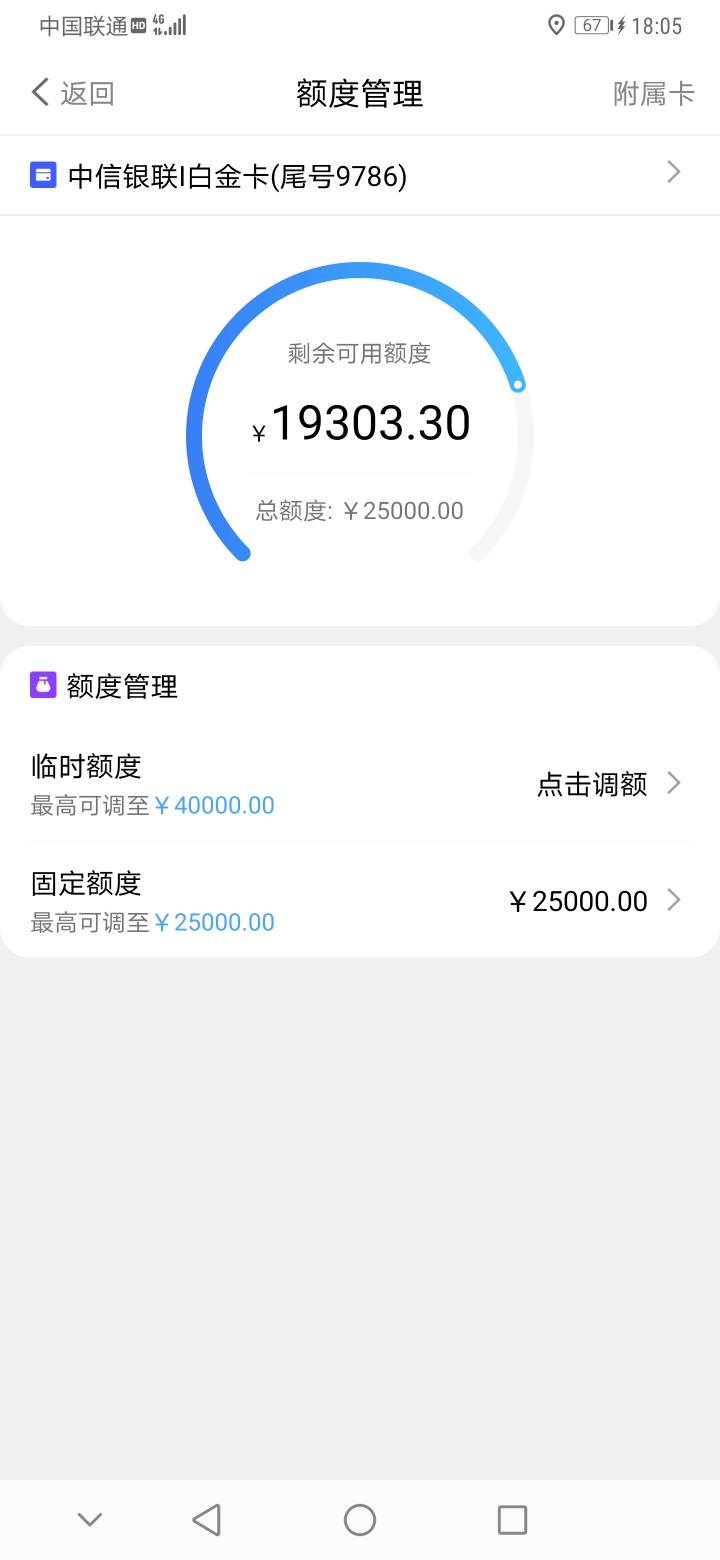Tap the system home button

[360, 1520]
